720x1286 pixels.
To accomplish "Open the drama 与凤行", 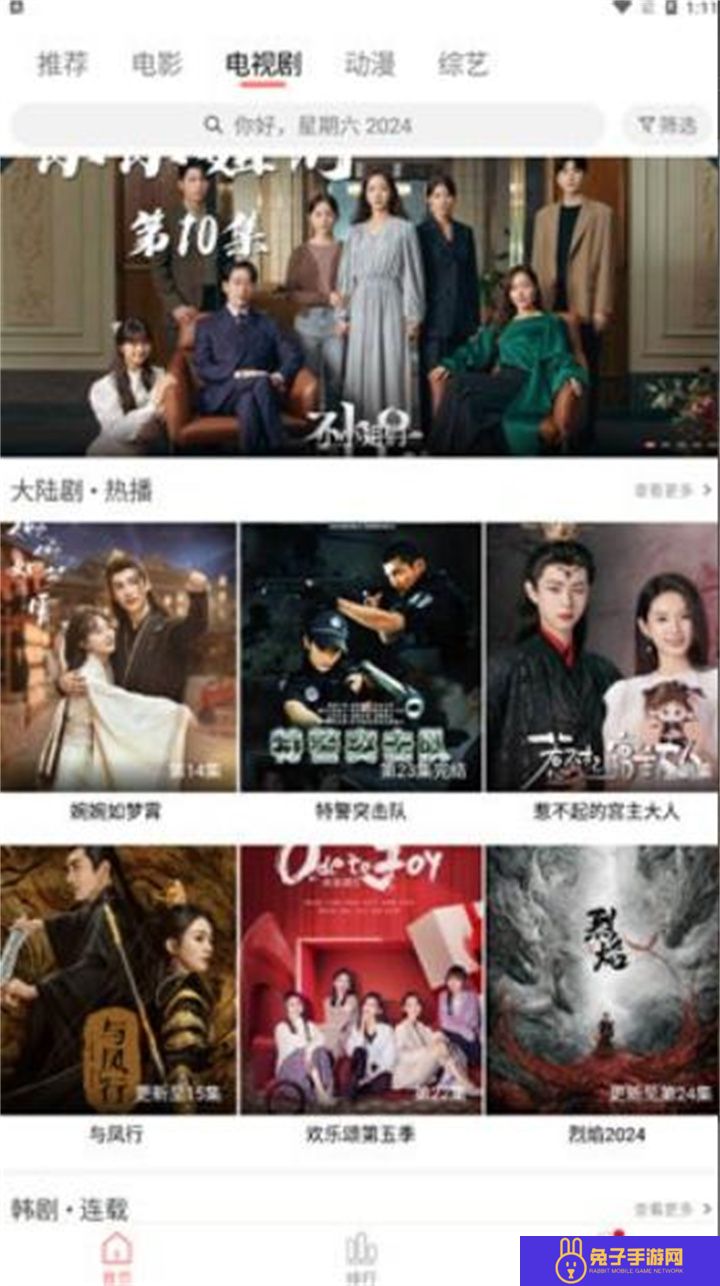I will pos(119,980).
